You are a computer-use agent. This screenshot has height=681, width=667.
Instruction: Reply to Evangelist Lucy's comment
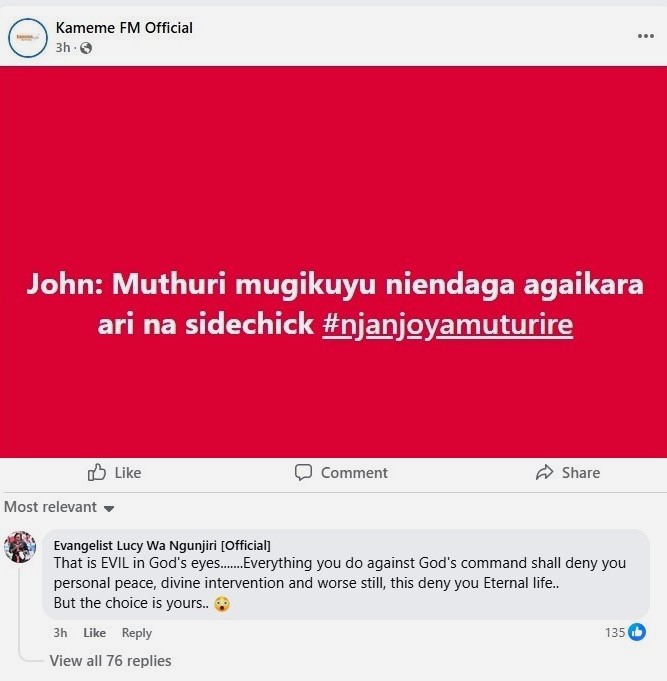pos(137,633)
